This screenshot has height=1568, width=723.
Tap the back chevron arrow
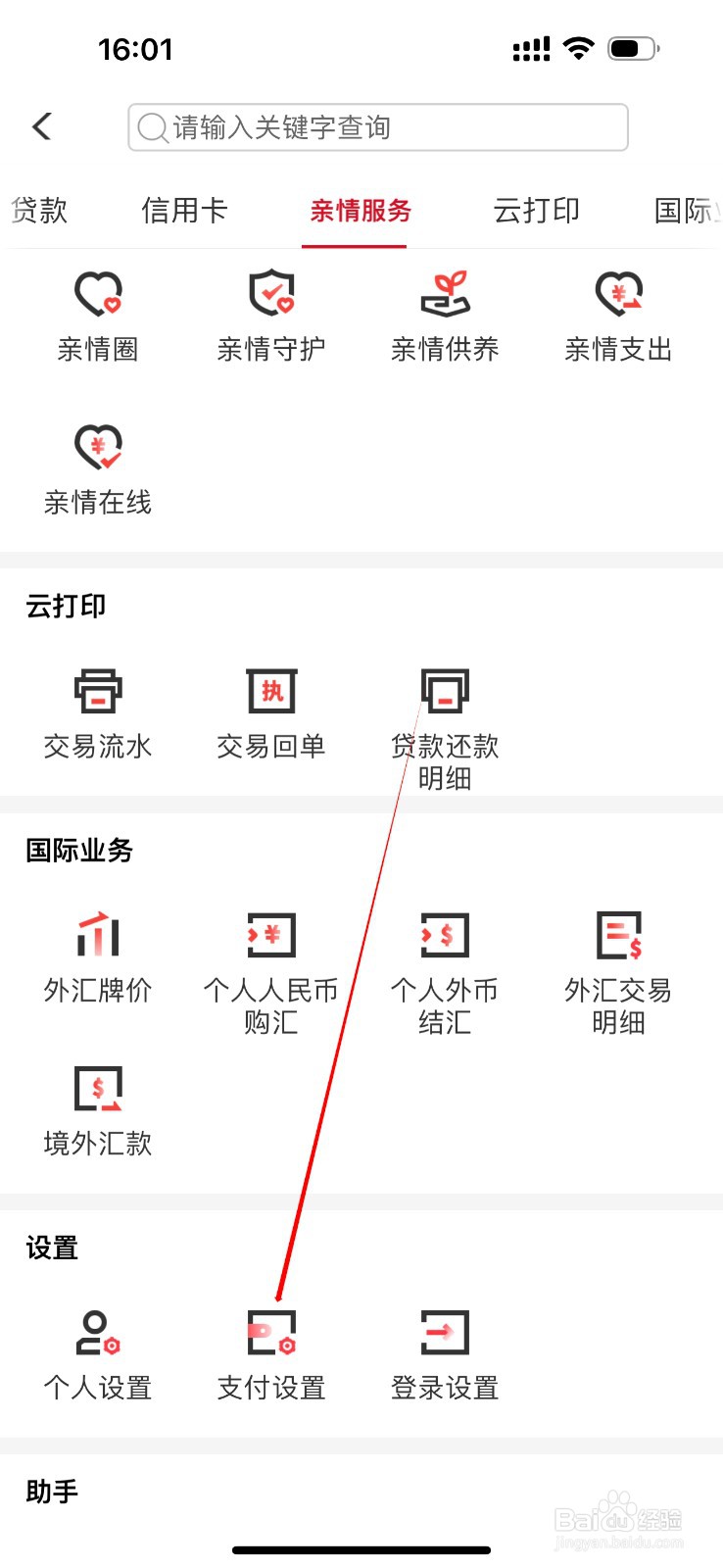click(x=41, y=126)
